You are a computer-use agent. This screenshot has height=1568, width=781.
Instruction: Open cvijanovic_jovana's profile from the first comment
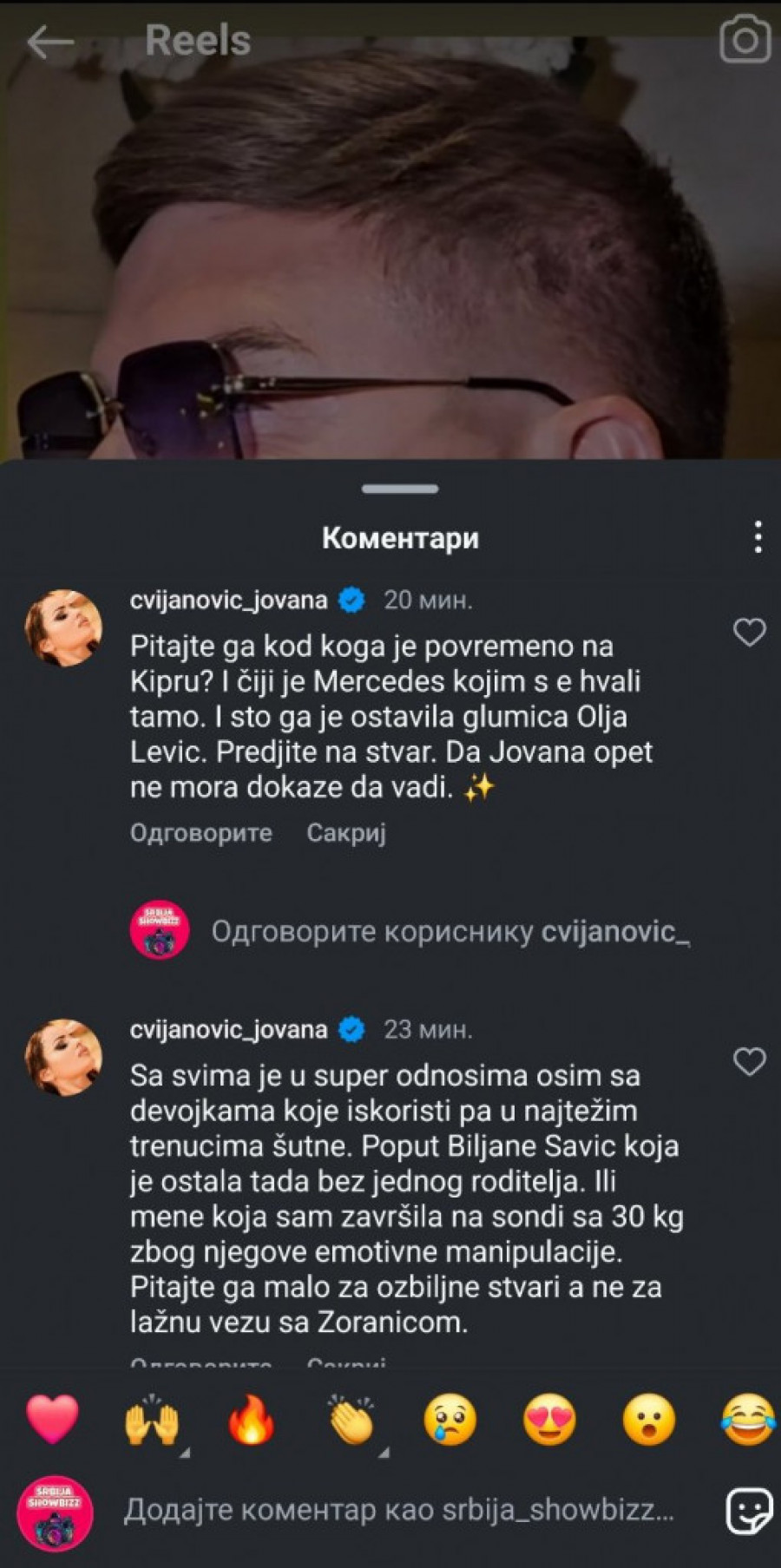point(227,600)
